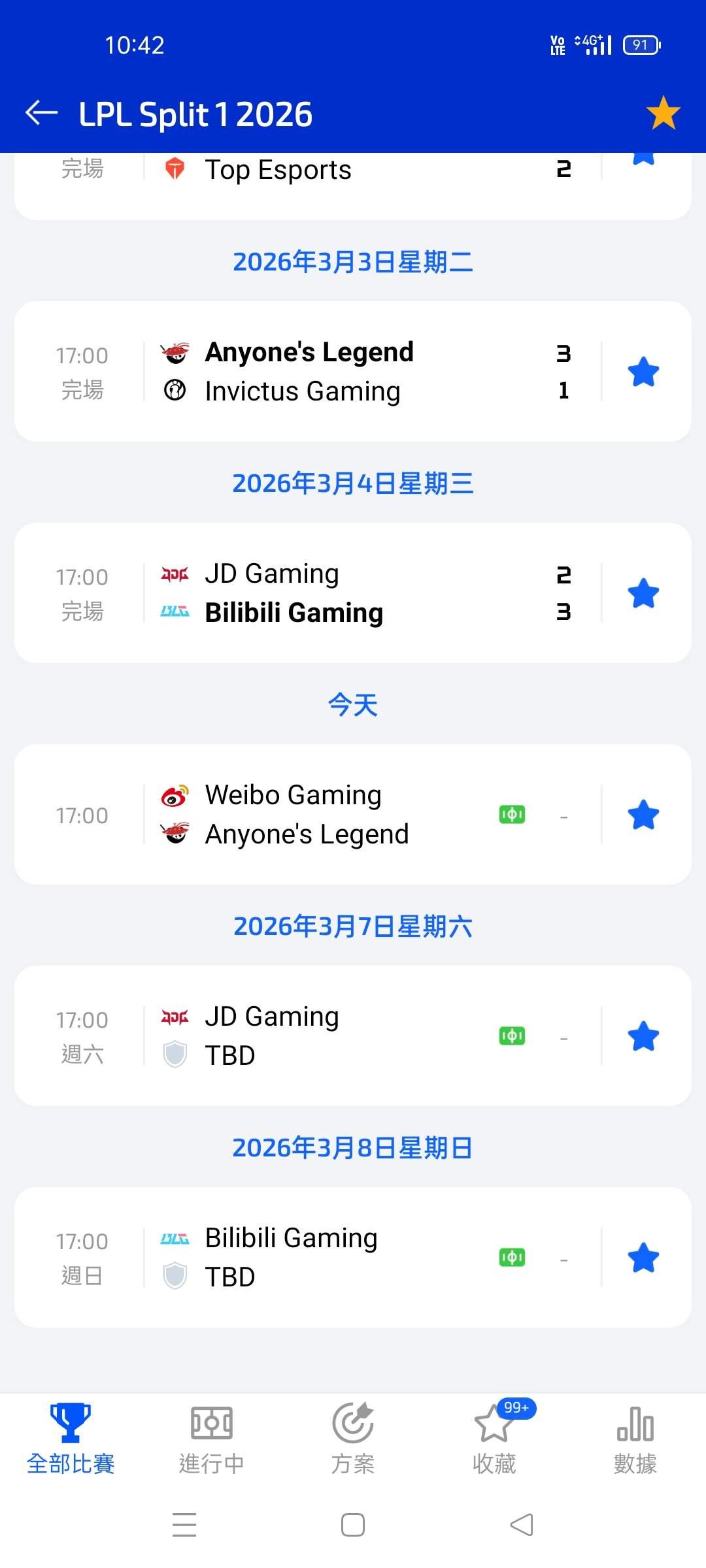
Task: Go back from LPL Split 1 2026
Action: [x=42, y=113]
